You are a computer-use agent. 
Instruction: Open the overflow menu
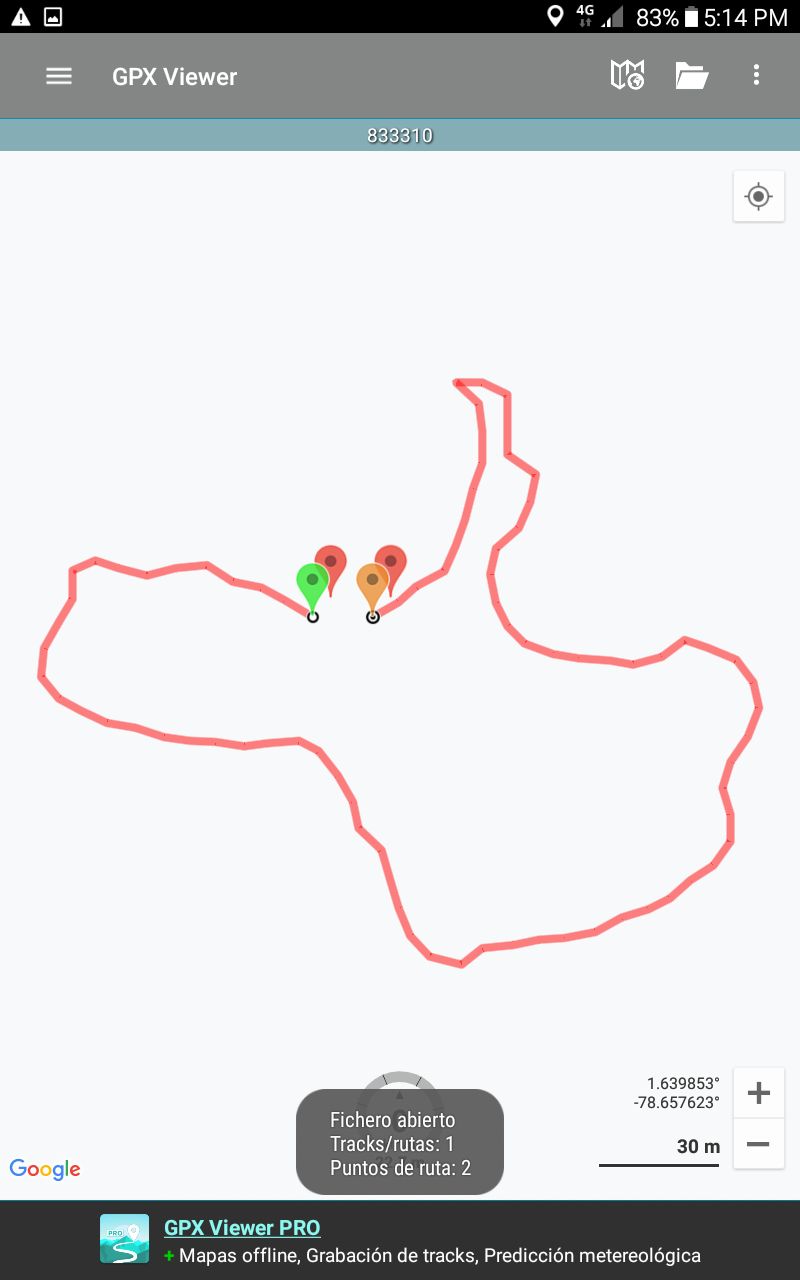tap(756, 75)
